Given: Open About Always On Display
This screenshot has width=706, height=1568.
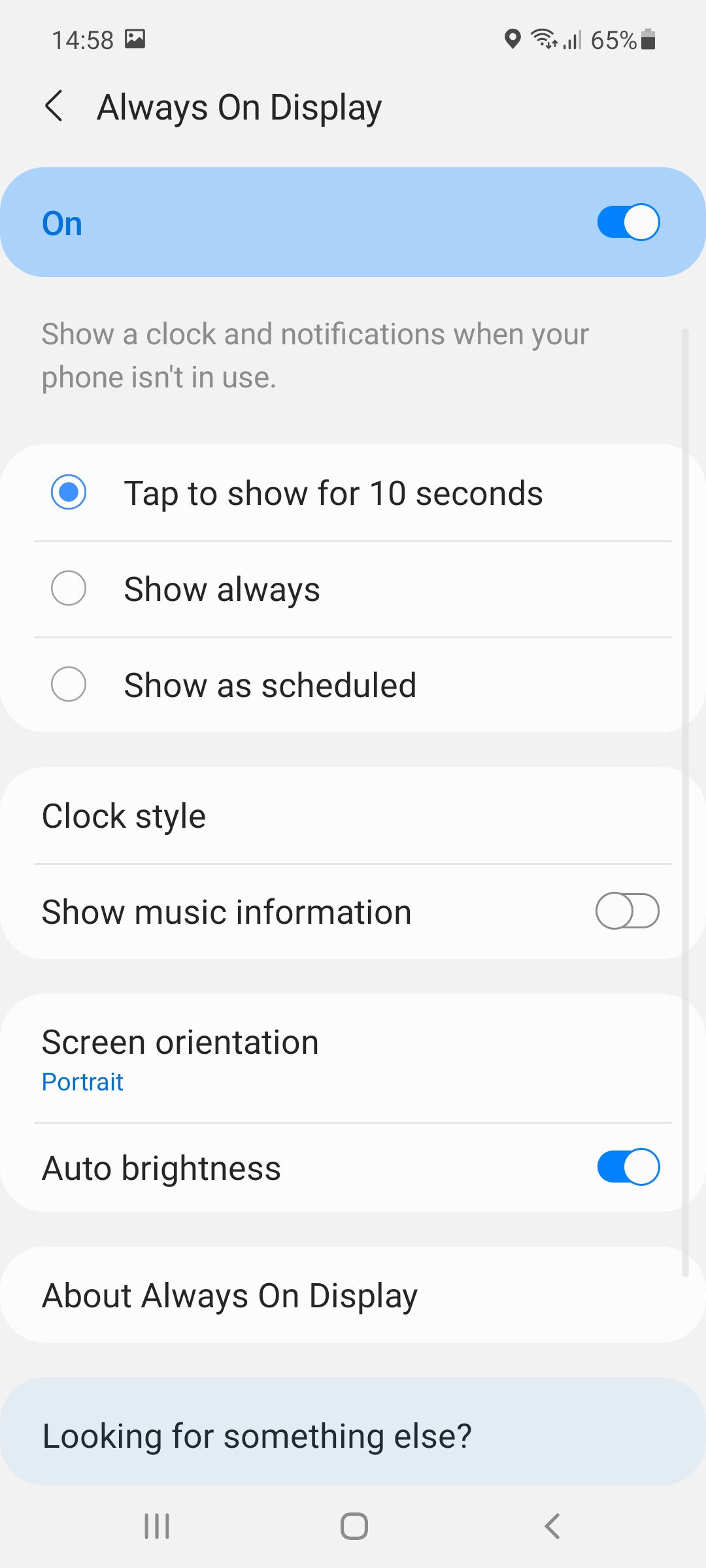Looking at the screenshot, I should (x=353, y=1295).
